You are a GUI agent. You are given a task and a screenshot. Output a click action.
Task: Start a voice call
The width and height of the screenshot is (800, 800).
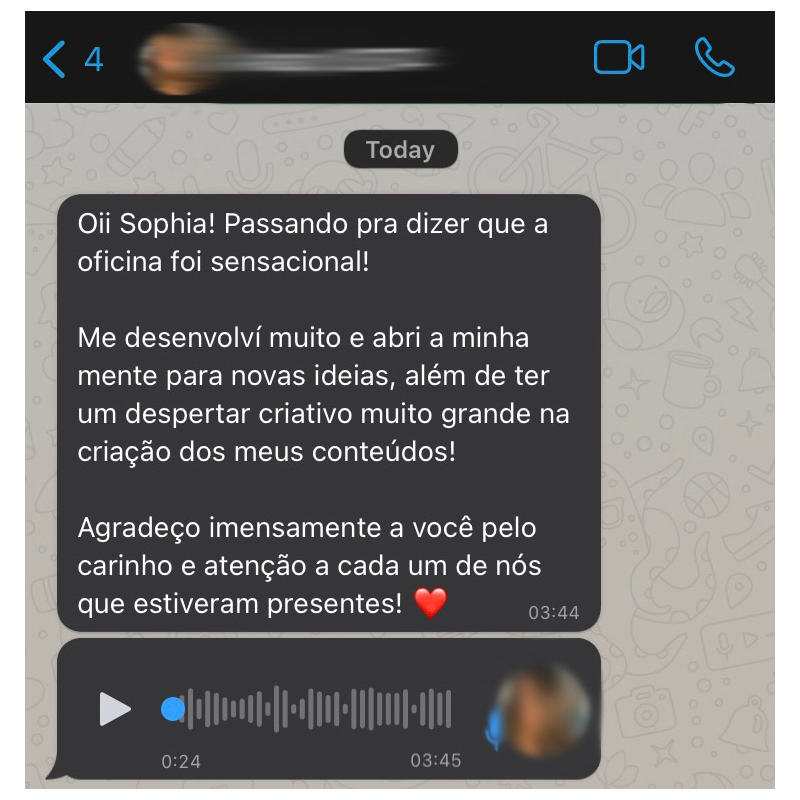coord(714,58)
